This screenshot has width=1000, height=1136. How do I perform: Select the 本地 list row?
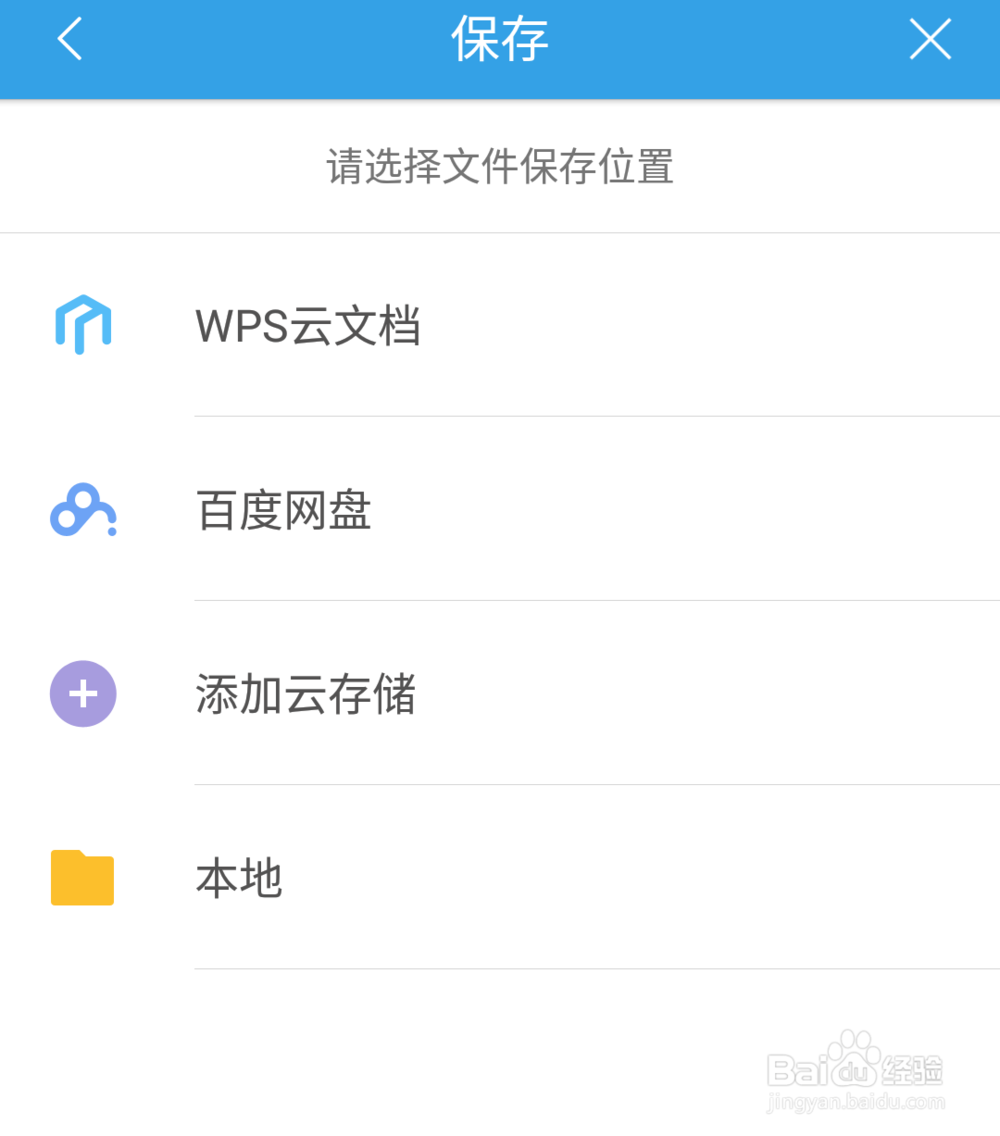[x=400, y=877]
